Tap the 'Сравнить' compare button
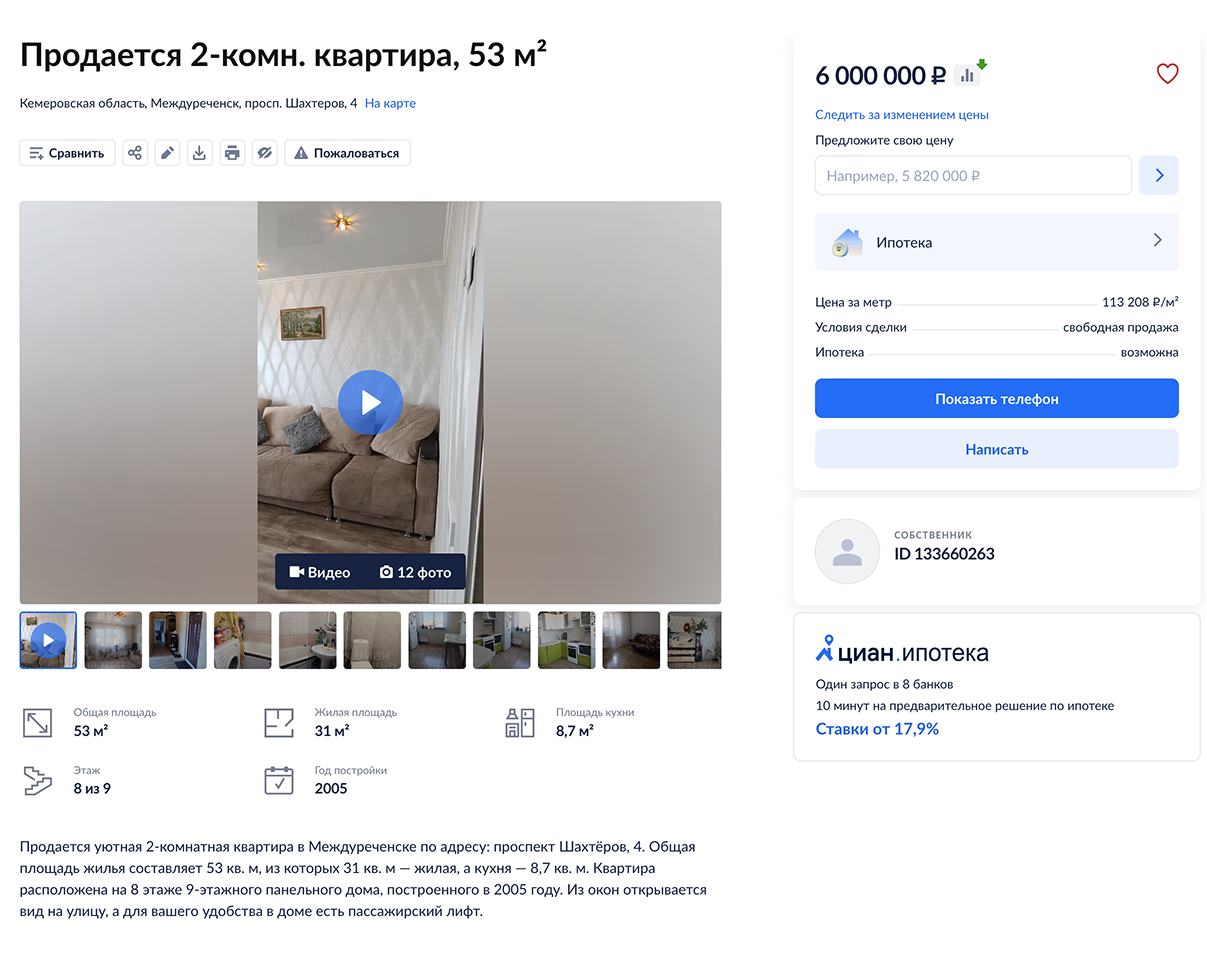 [68, 153]
